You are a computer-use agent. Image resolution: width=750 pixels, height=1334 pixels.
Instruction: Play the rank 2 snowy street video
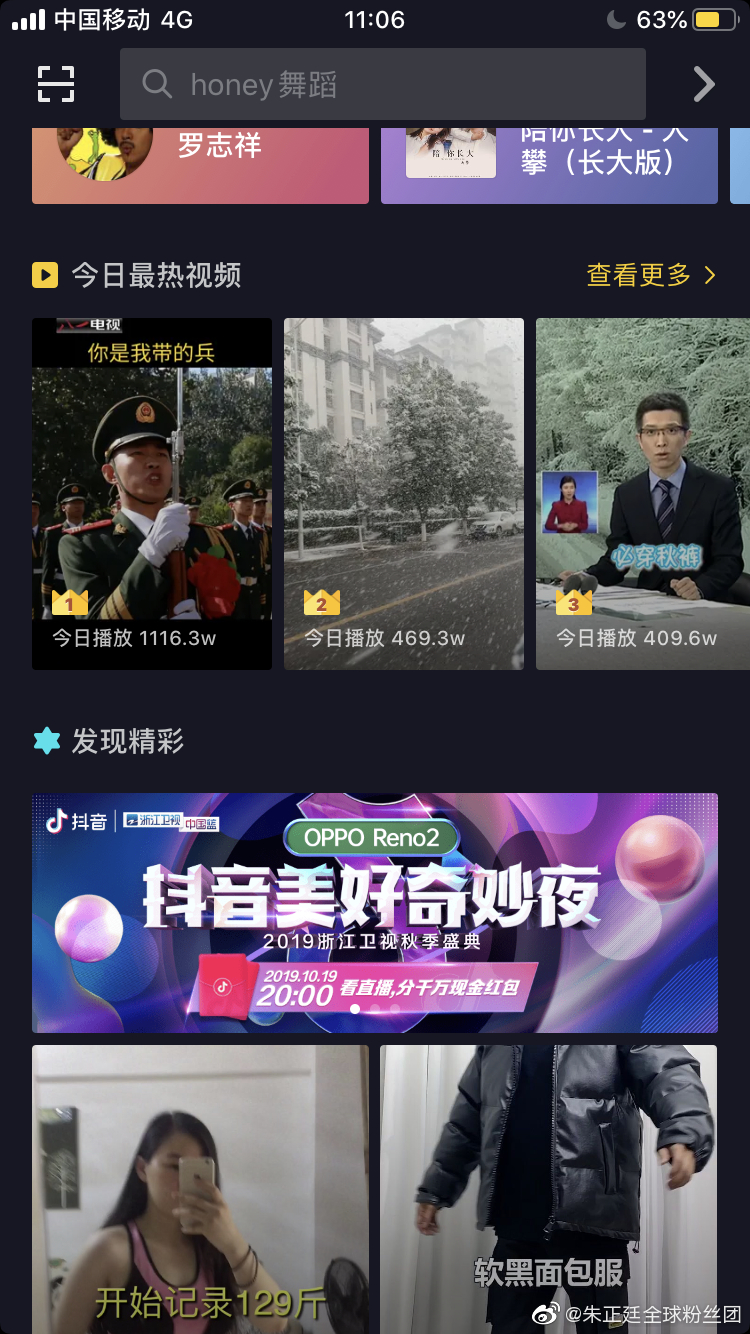point(404,493)
